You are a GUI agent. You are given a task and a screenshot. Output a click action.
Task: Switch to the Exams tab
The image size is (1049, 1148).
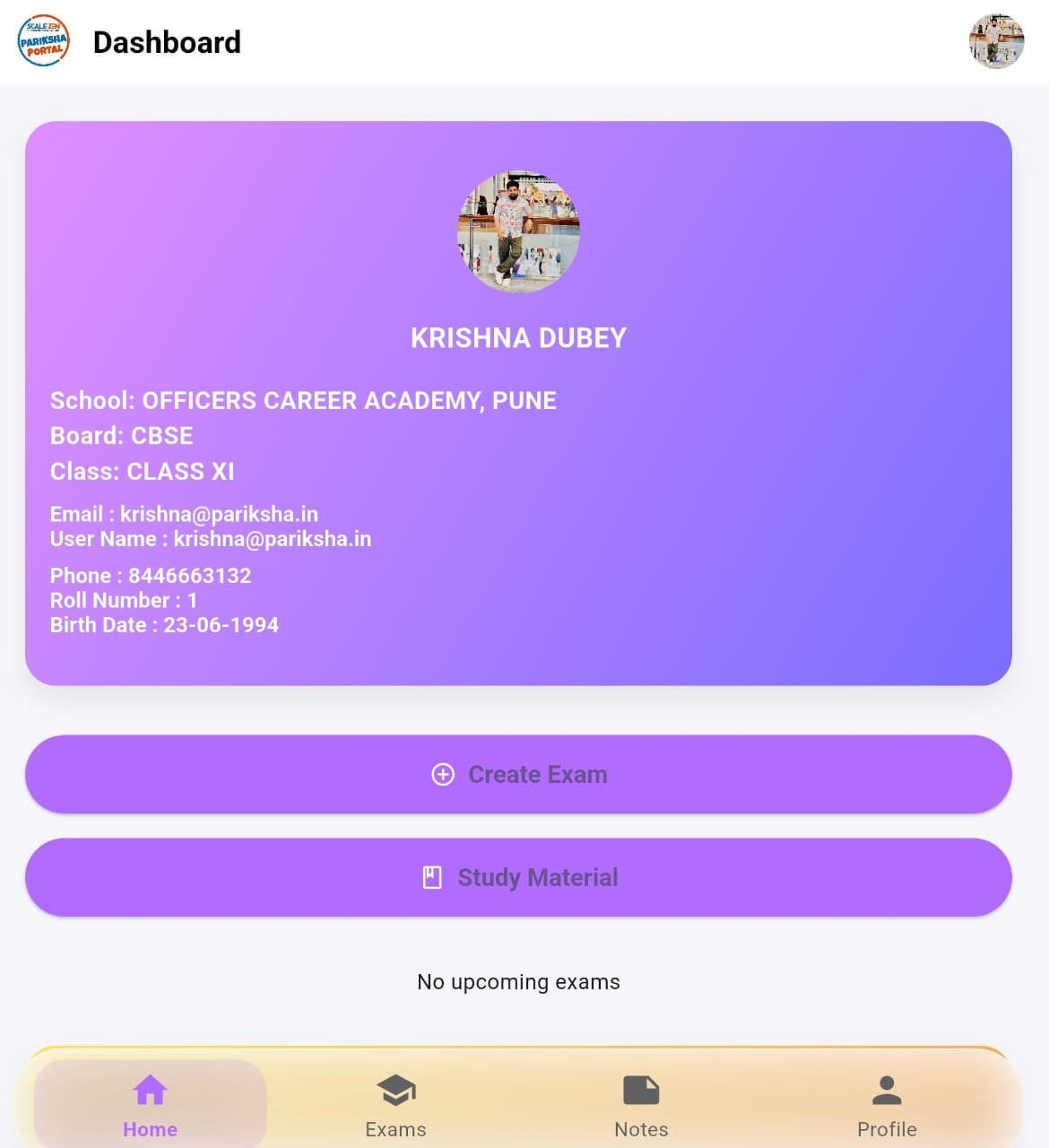(x=395, y=1105)
